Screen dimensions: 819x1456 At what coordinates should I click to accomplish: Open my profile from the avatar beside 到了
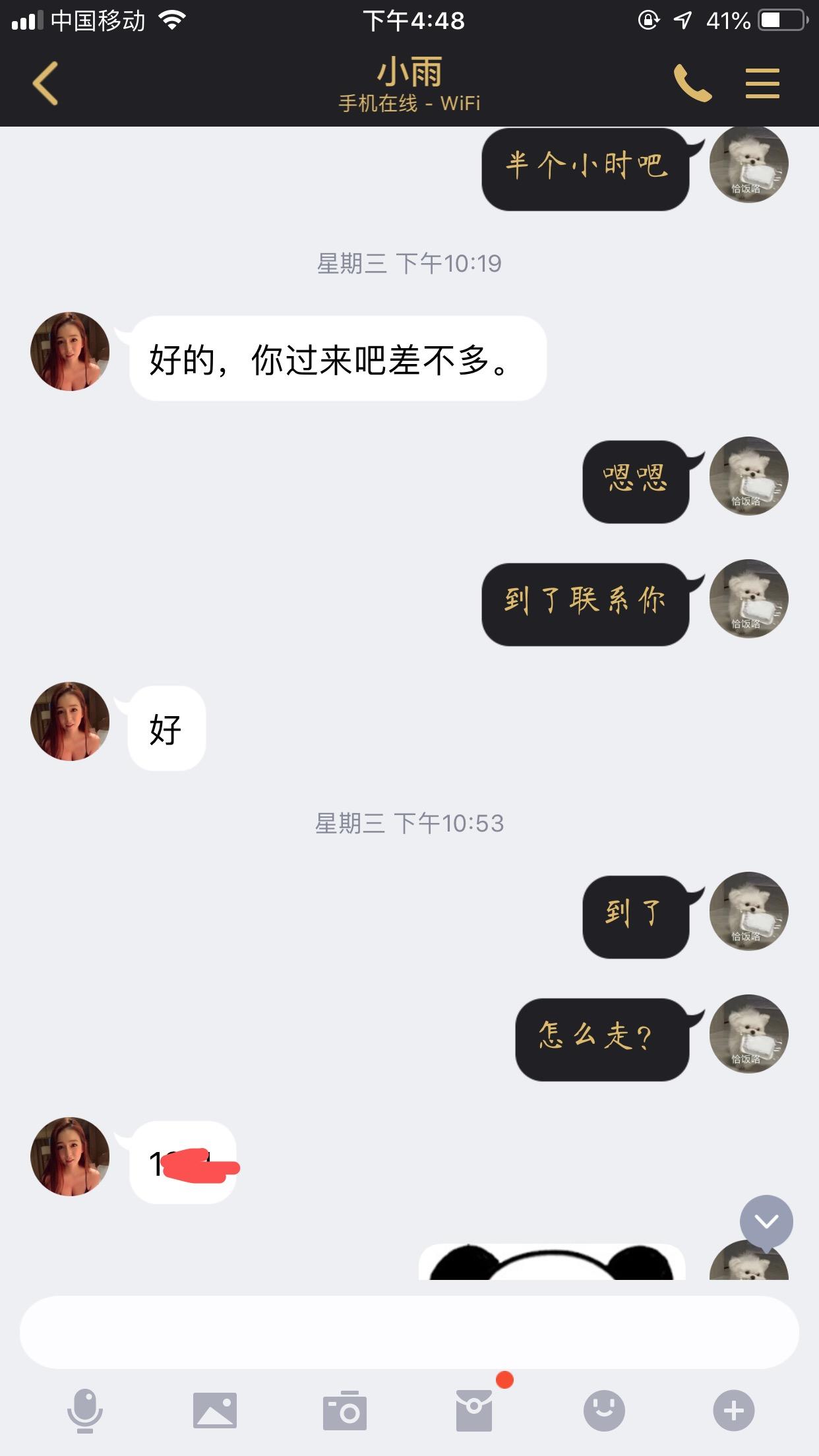[748, 911]
